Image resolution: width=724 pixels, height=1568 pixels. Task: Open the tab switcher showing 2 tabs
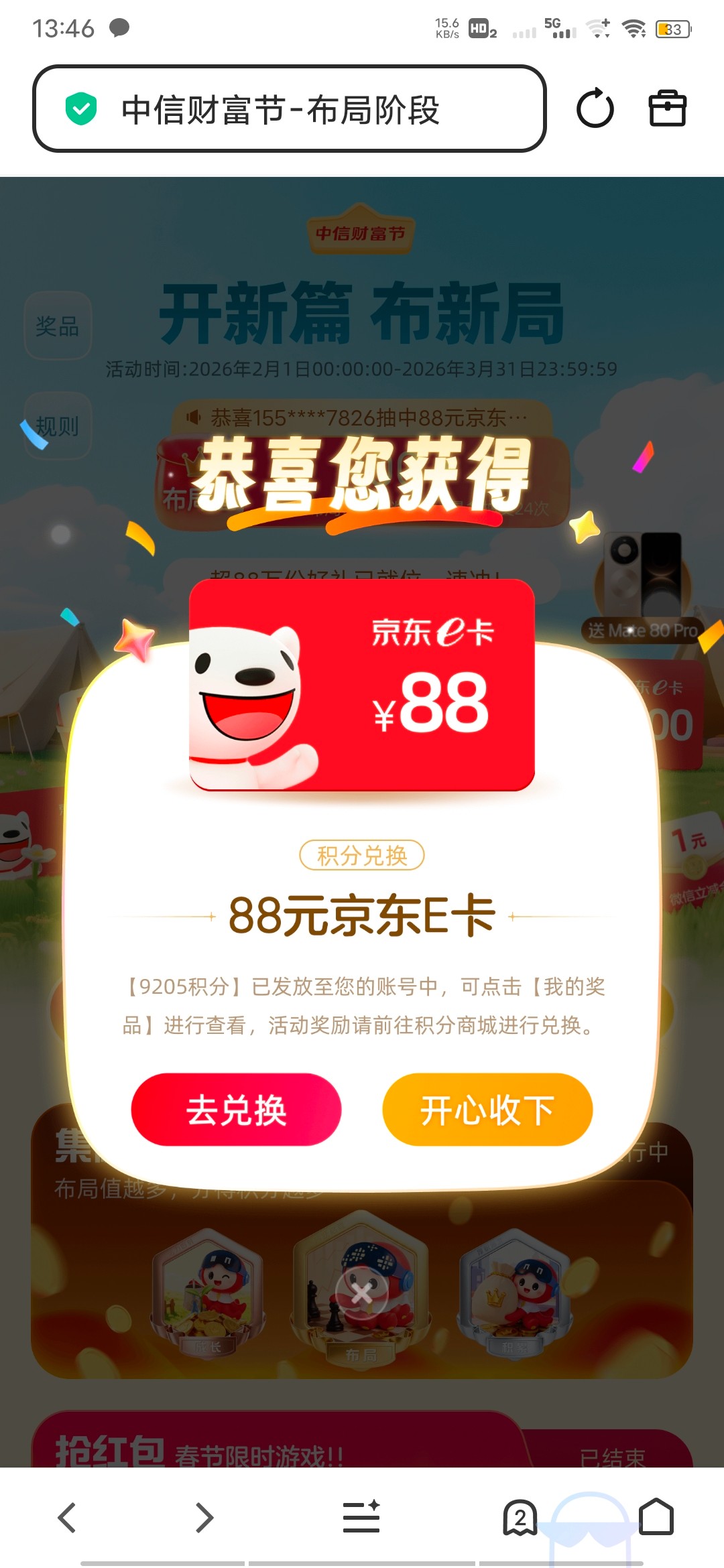(520, 1517)
